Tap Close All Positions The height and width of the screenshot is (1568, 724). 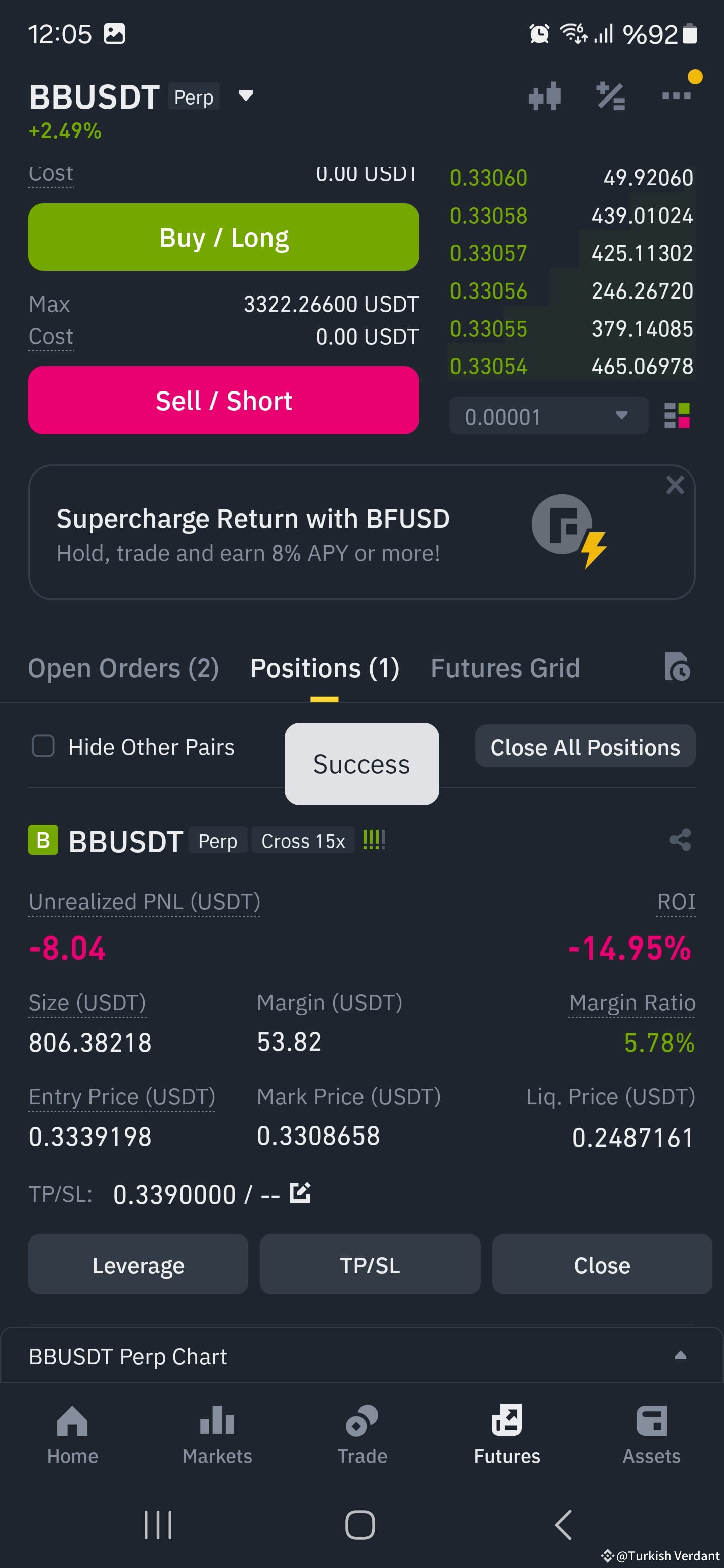585,746
